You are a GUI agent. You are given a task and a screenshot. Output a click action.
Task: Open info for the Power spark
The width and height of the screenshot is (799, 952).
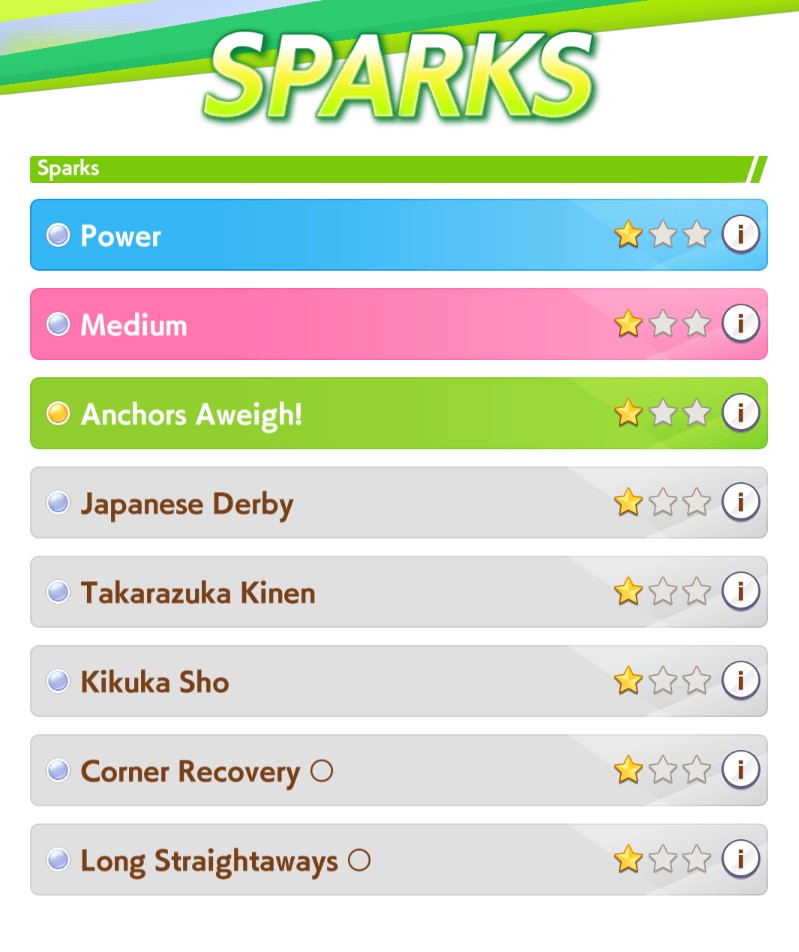(741, 234)
